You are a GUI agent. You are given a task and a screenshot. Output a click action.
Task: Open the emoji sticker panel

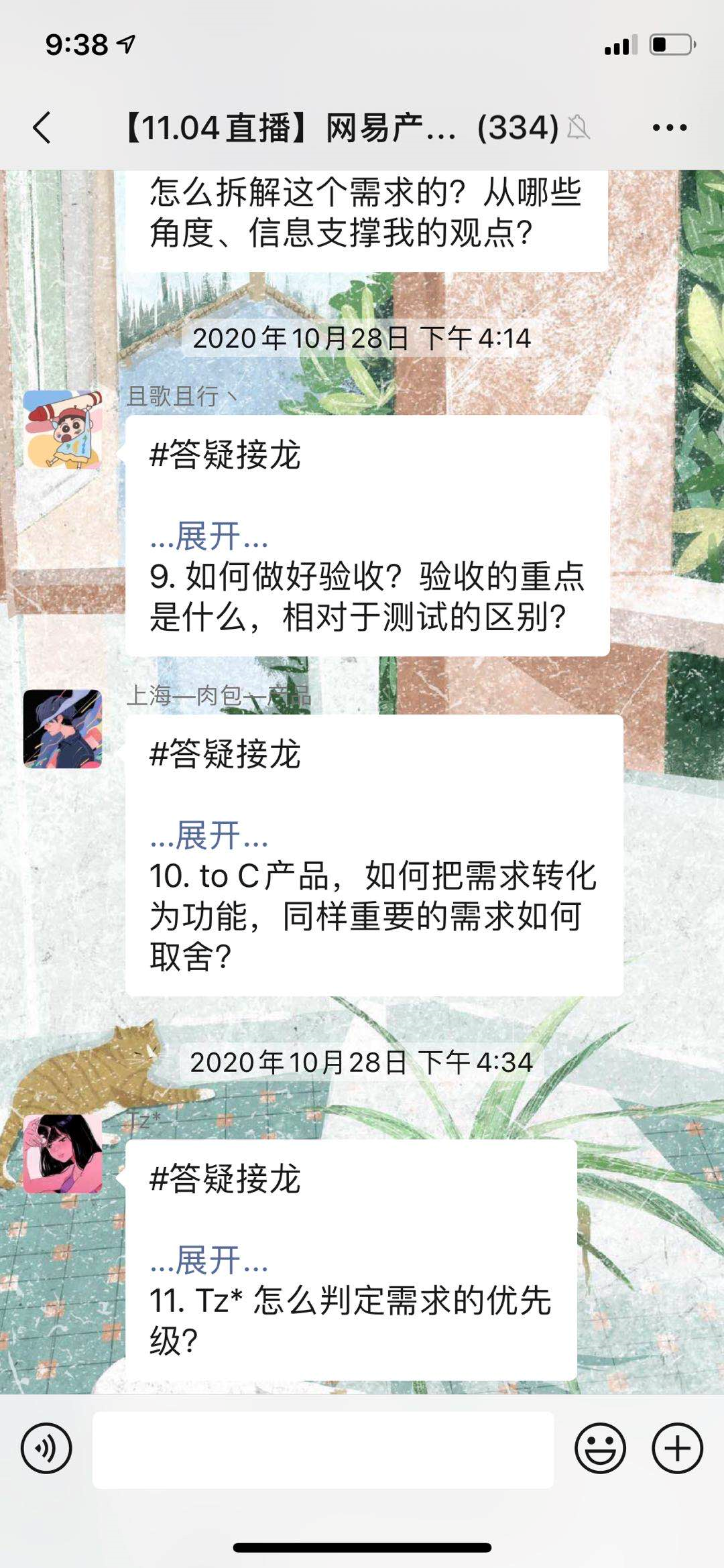pos(600,1448)
